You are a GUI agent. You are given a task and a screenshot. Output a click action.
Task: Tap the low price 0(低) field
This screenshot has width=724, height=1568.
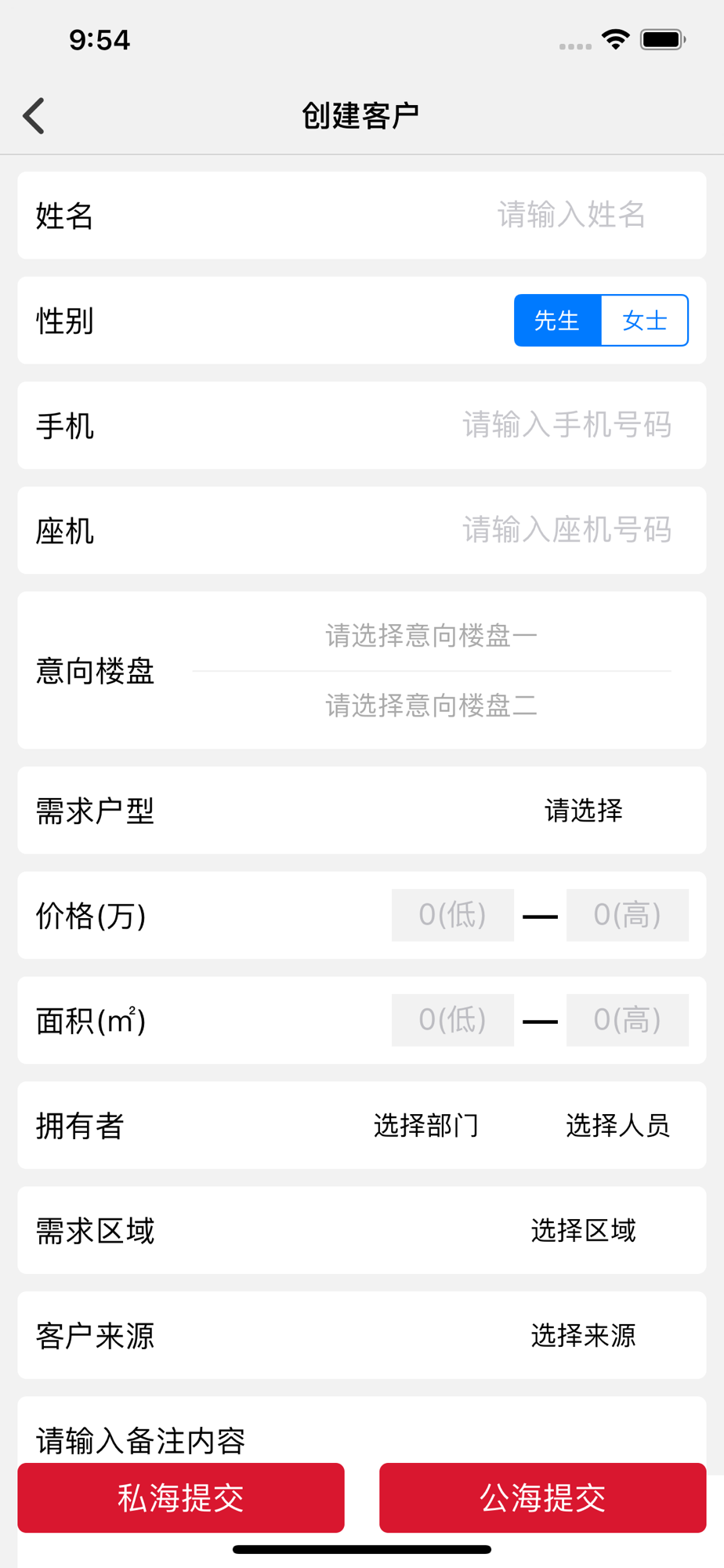point(453,915)
